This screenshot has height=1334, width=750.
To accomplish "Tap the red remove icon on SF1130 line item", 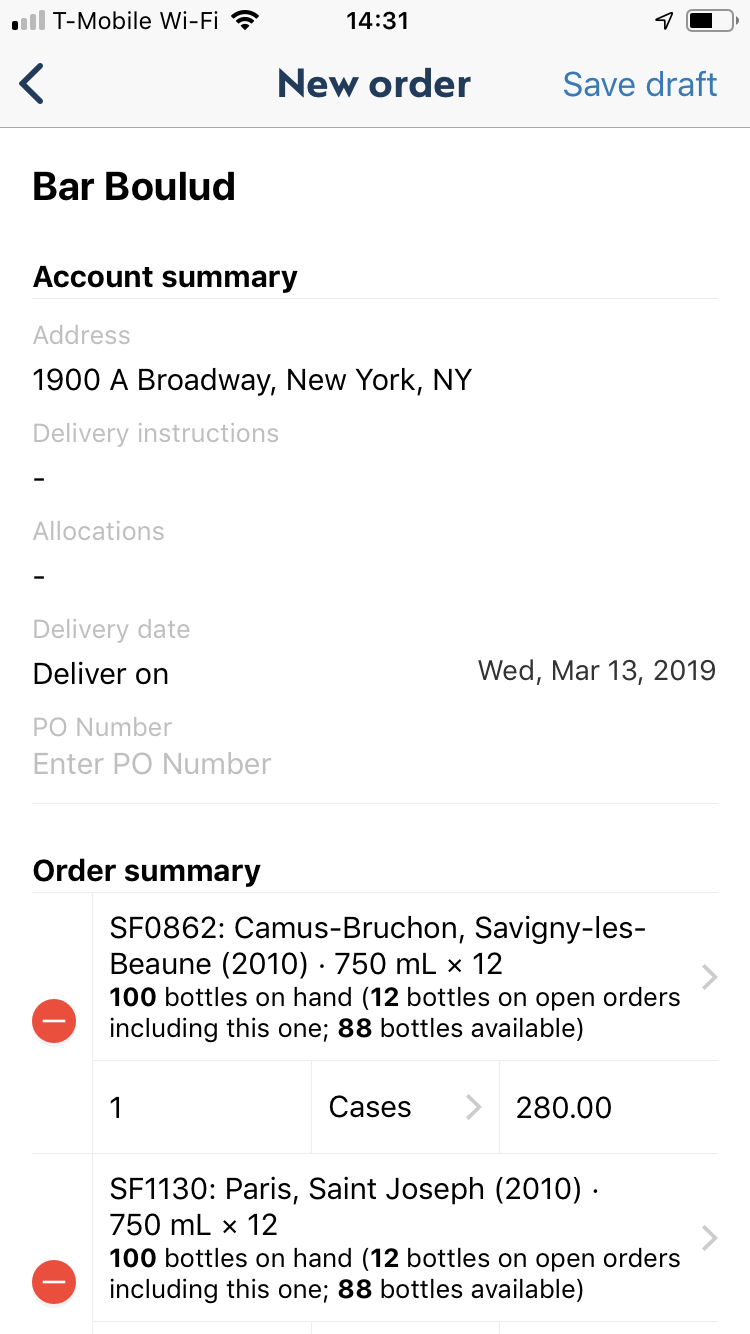I will (x=53, y=1281).
